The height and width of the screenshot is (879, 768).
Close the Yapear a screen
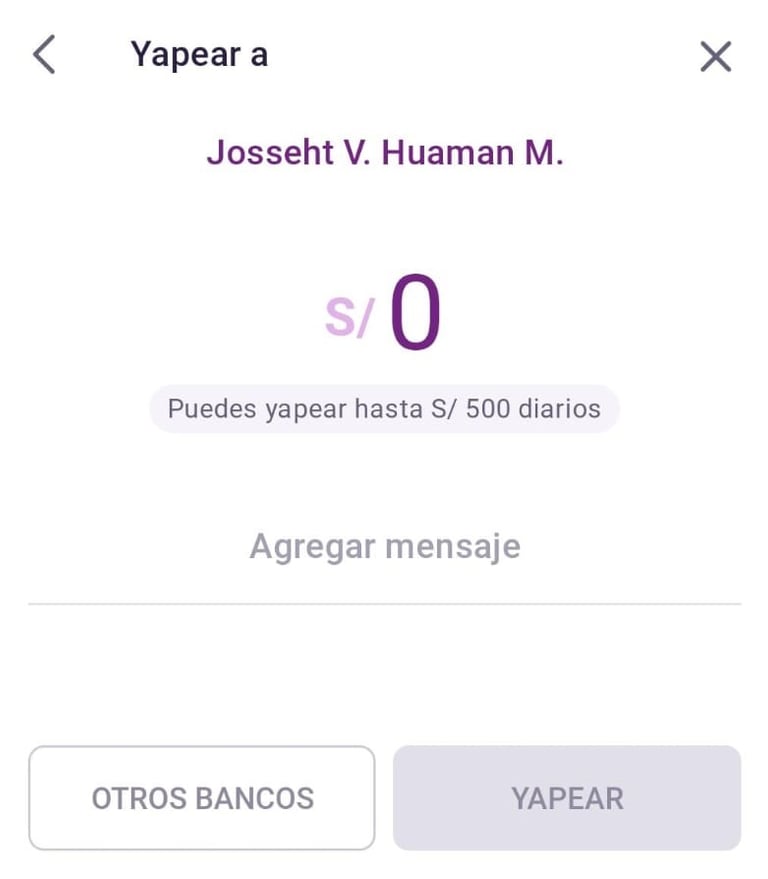[x=715, y=56]
